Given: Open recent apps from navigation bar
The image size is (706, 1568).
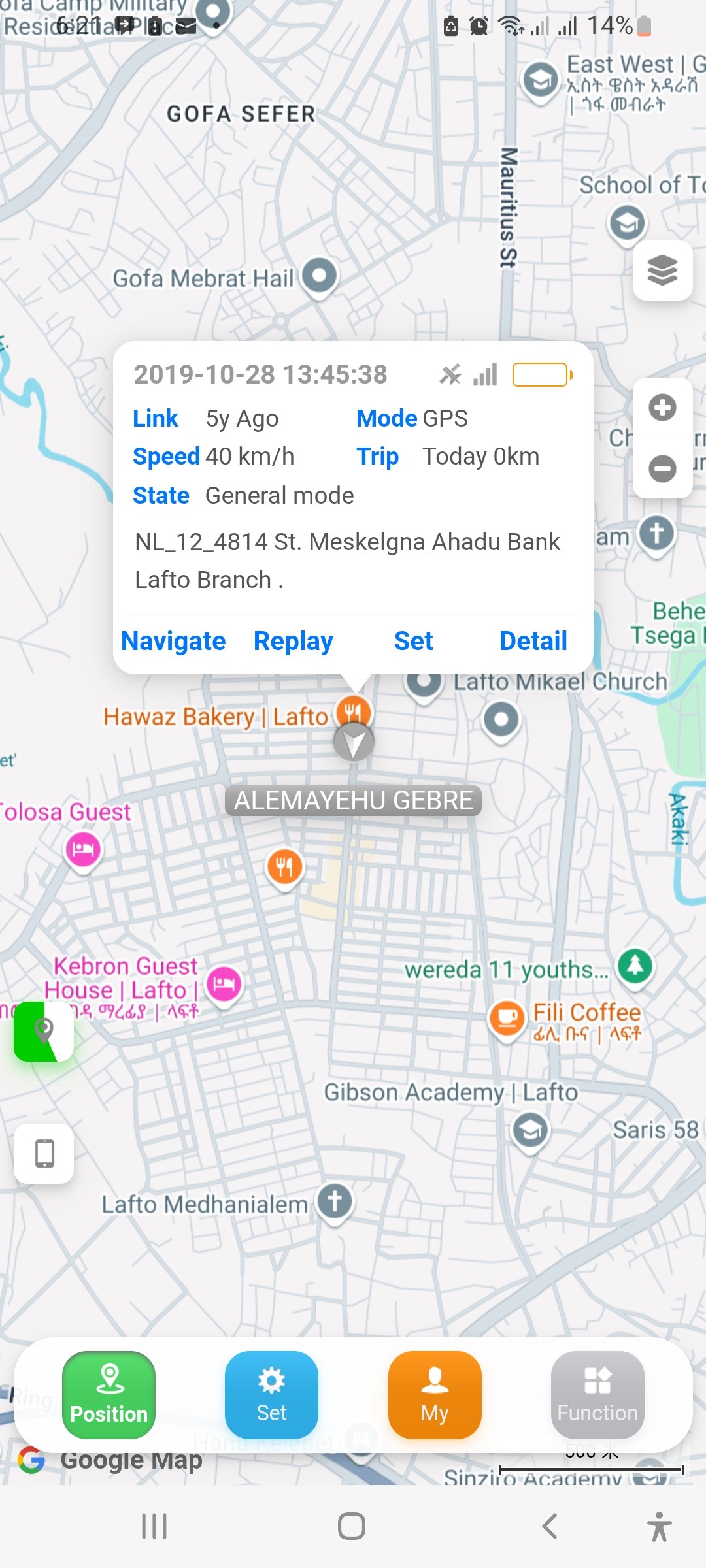Looking at the screenshot, I should pos(154,1527).
